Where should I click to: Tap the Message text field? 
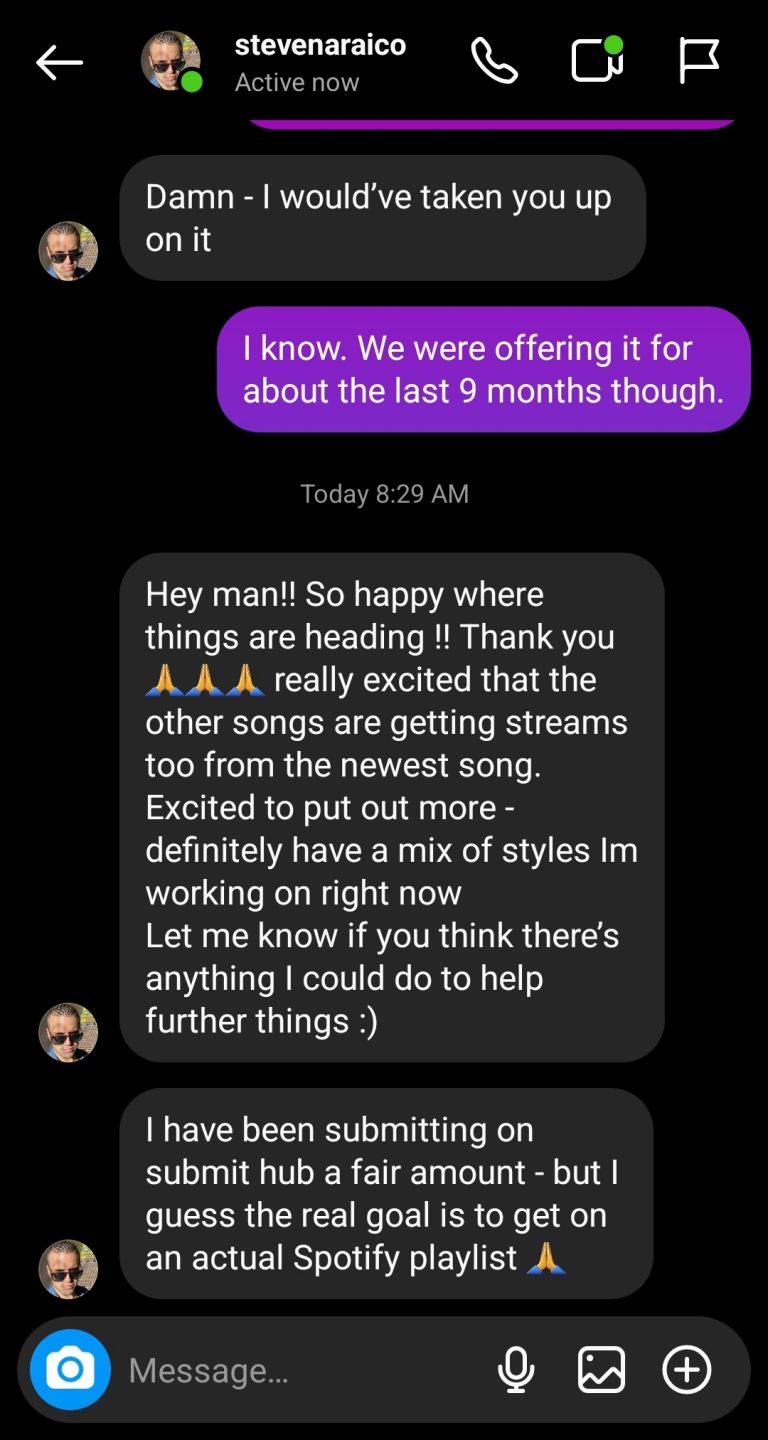pos(300,1370)
